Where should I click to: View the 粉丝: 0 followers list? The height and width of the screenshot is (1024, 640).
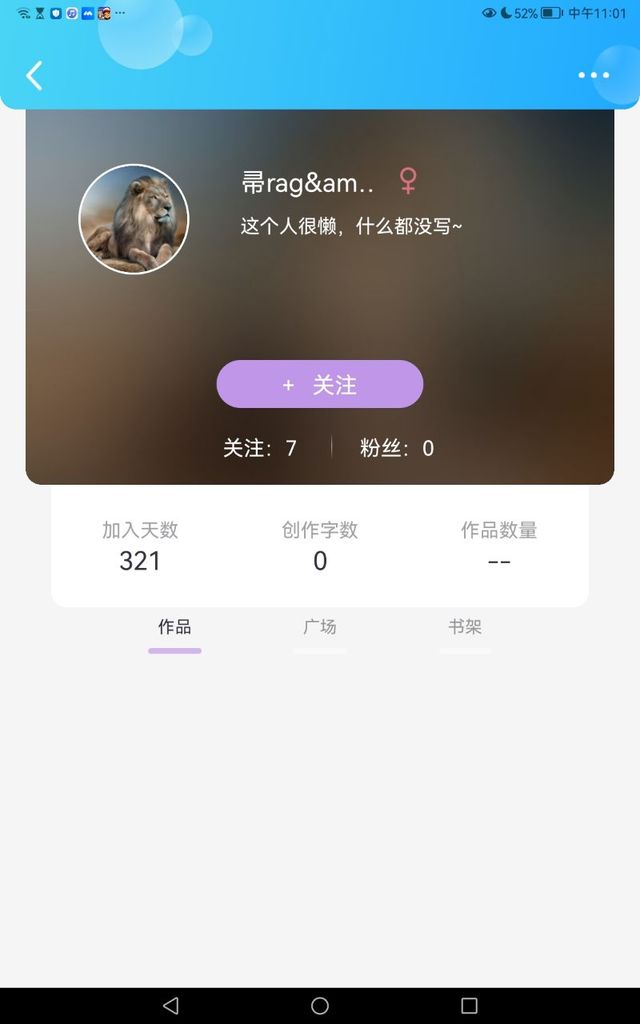397,448
